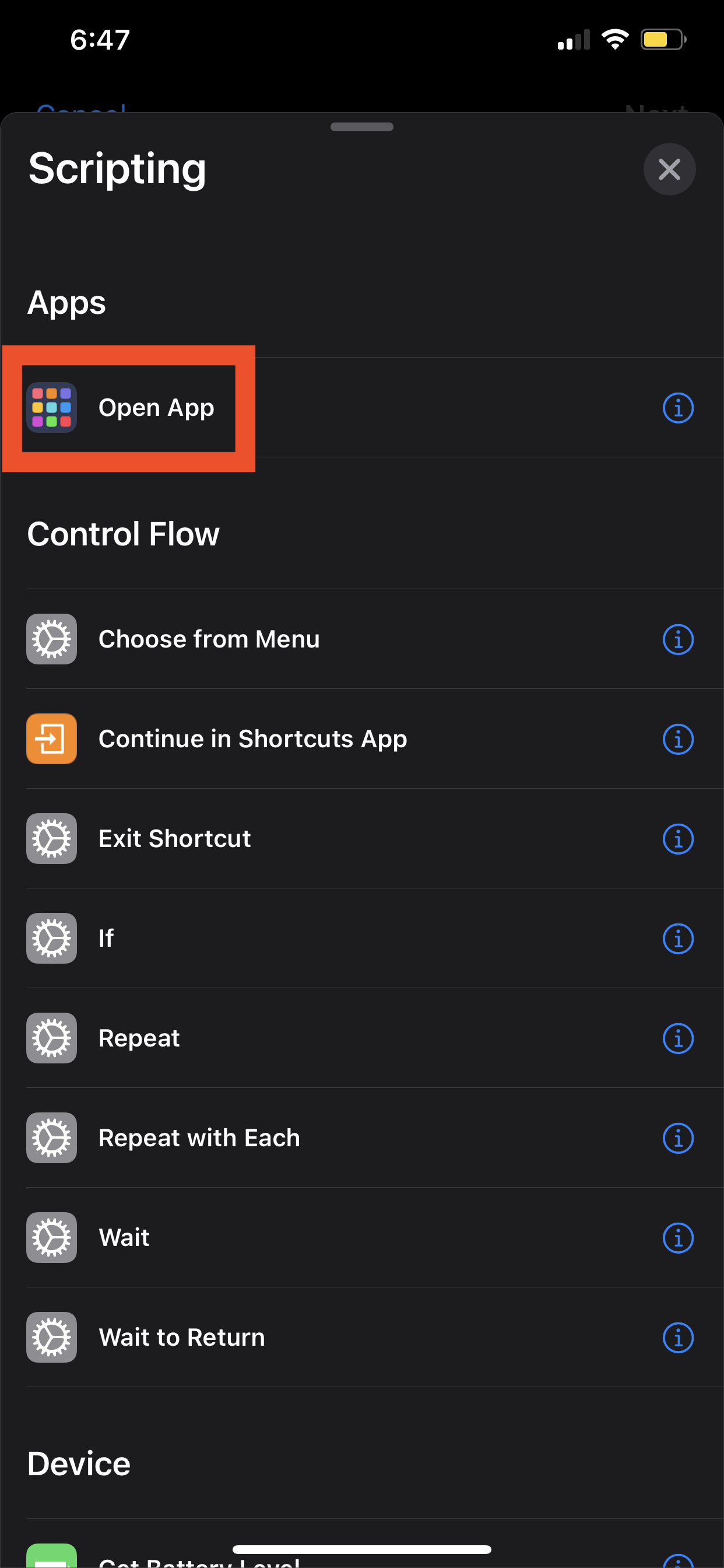Tap the Wait to Return gear icon
Viewport: 724px width, 1568px height.
click(x=52, y=1338)
